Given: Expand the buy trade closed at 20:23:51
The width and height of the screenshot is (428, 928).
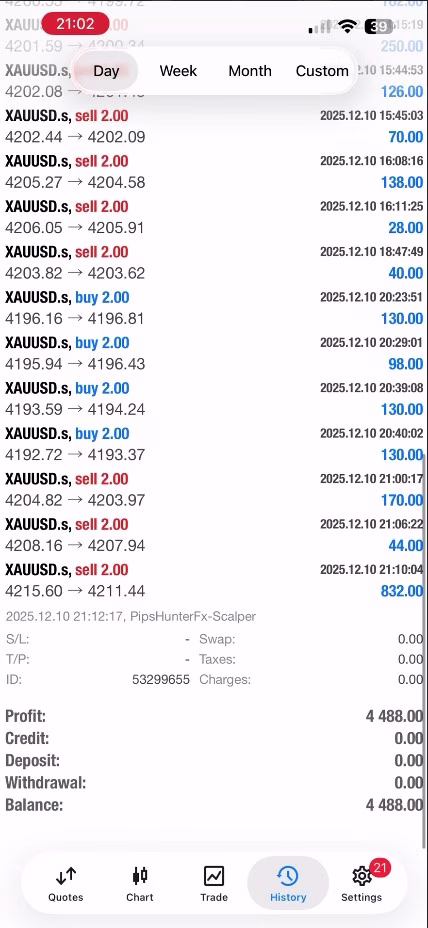Looking at the screenshot, I should click(214, 308).
